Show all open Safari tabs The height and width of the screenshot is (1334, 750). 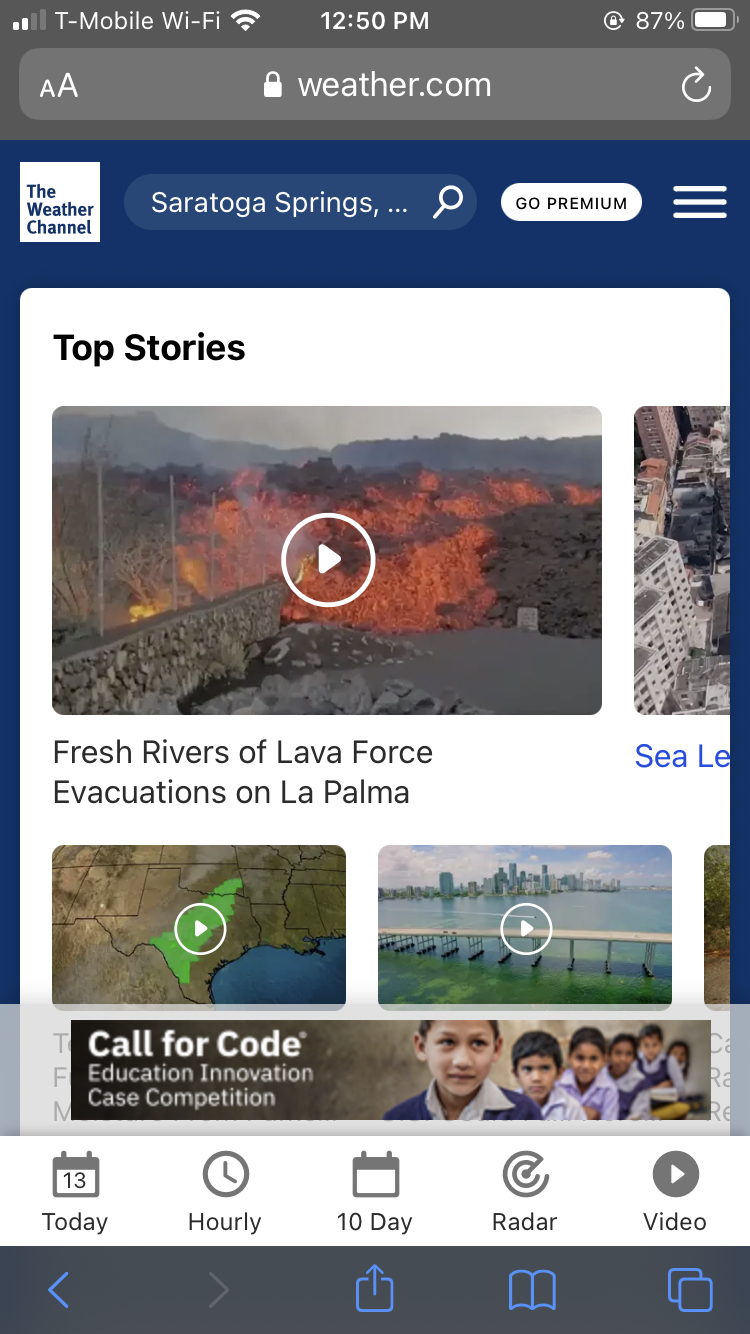coord(690,1290)
